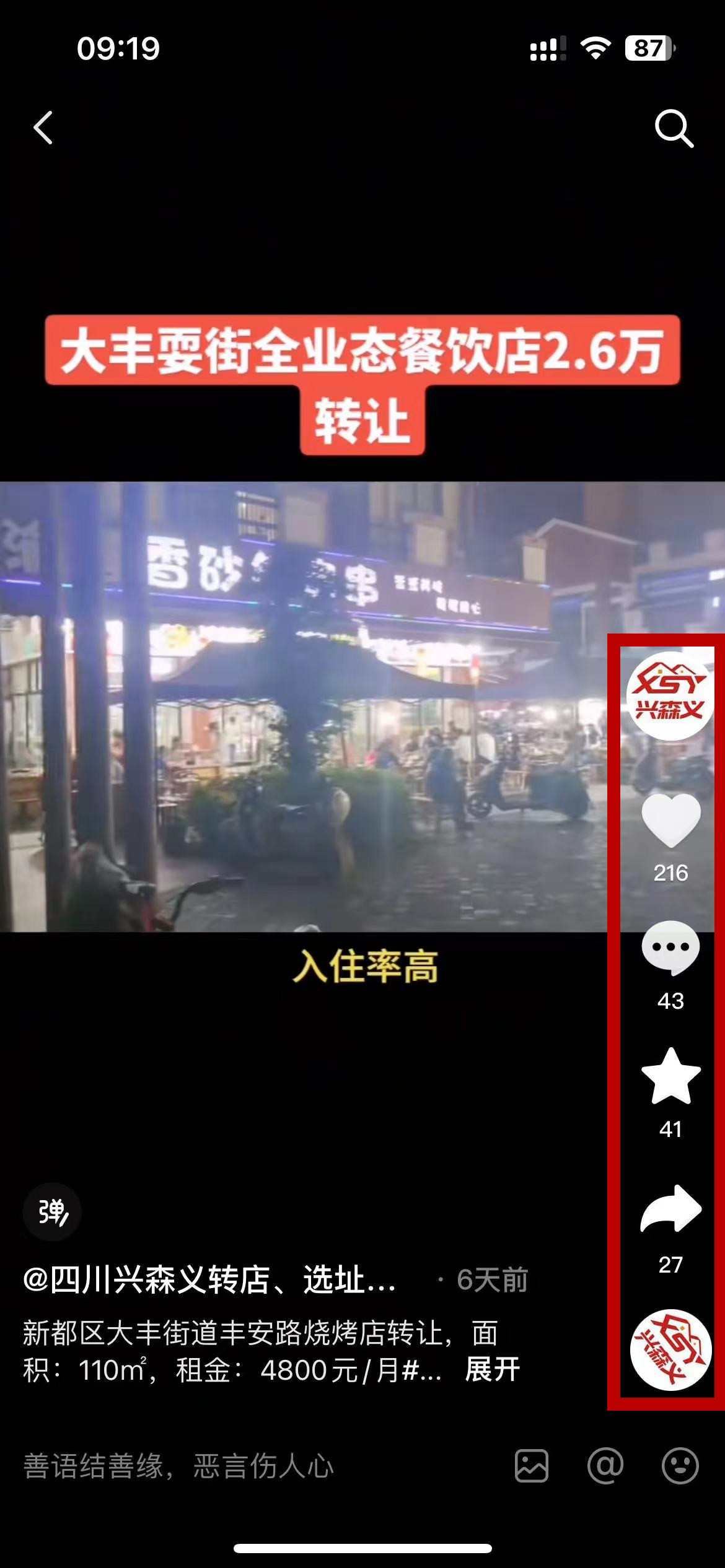Screen dimensions: 725x1568
Task: Like the video with the heart icon
Action: (x=670, y=821)
